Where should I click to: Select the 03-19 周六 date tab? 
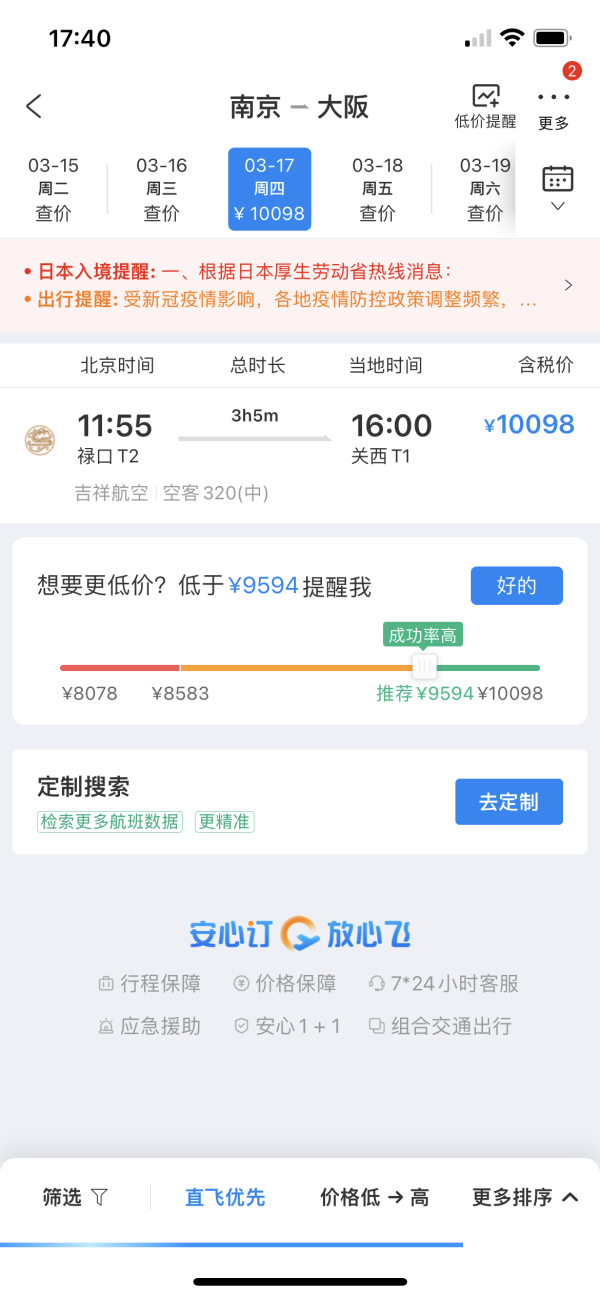coord(485,189)
